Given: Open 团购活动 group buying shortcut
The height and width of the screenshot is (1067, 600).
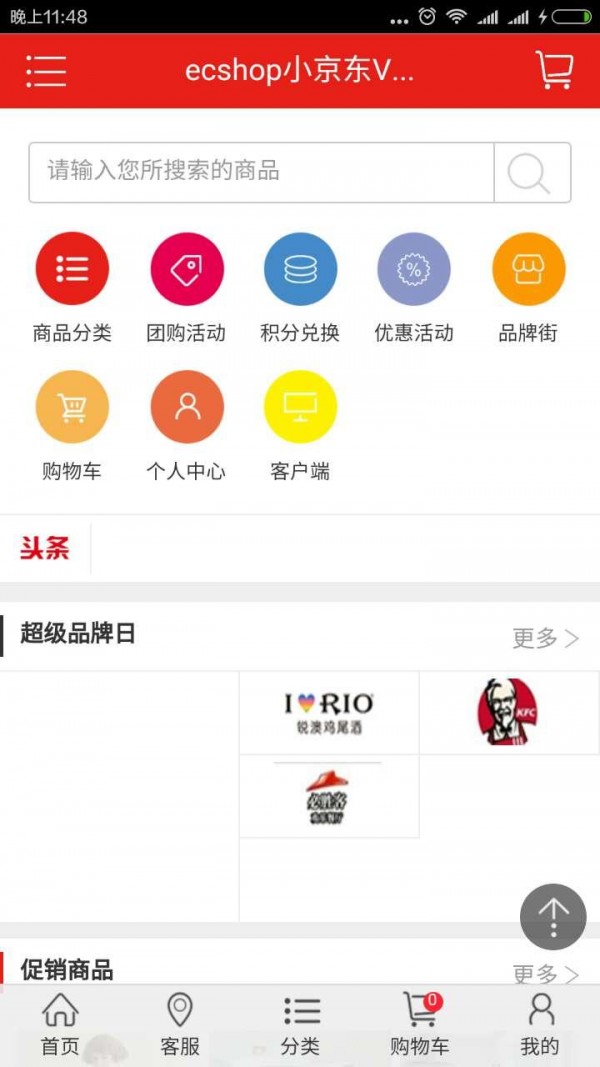Looking at the screenshot, I should (x=187, y=269).
